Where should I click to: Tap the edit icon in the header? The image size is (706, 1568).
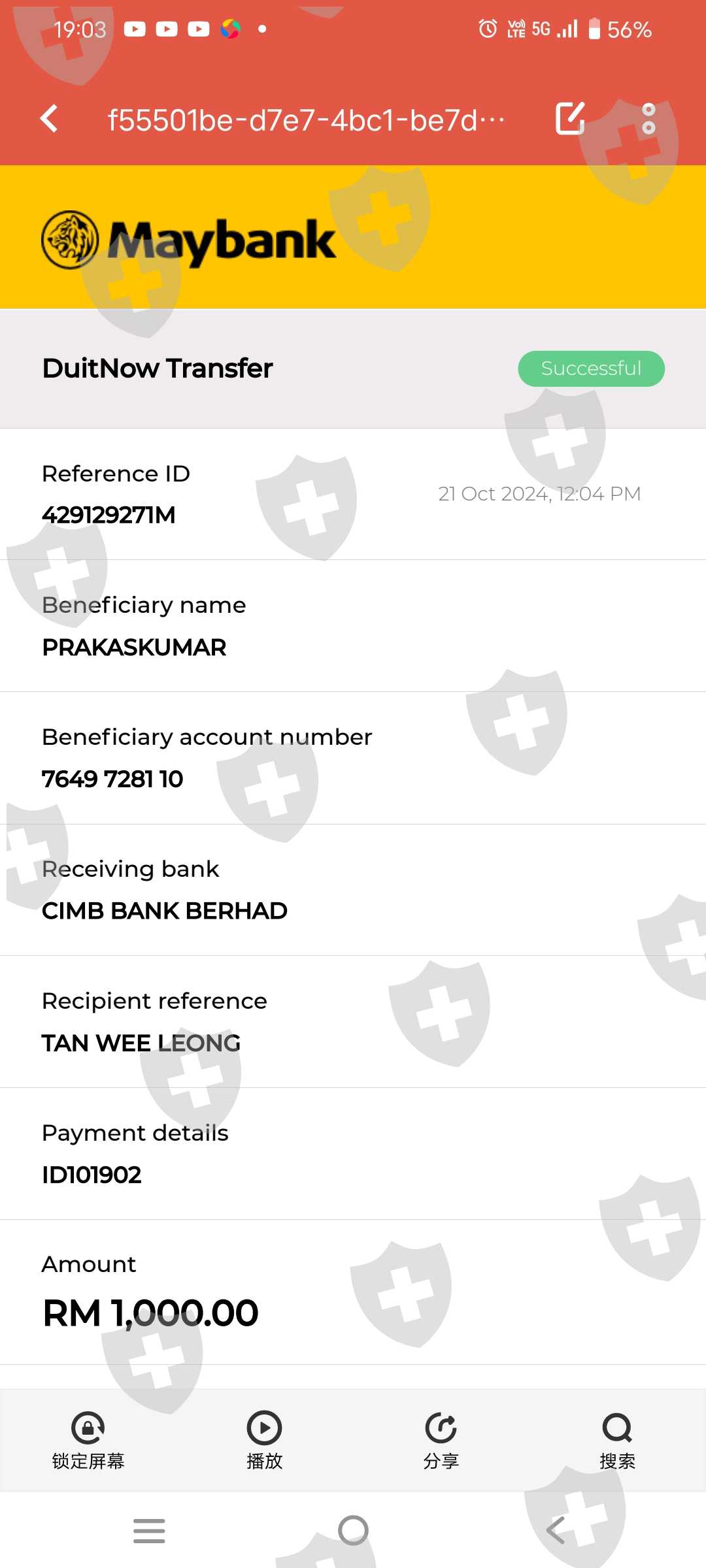(x=570, y=118)
